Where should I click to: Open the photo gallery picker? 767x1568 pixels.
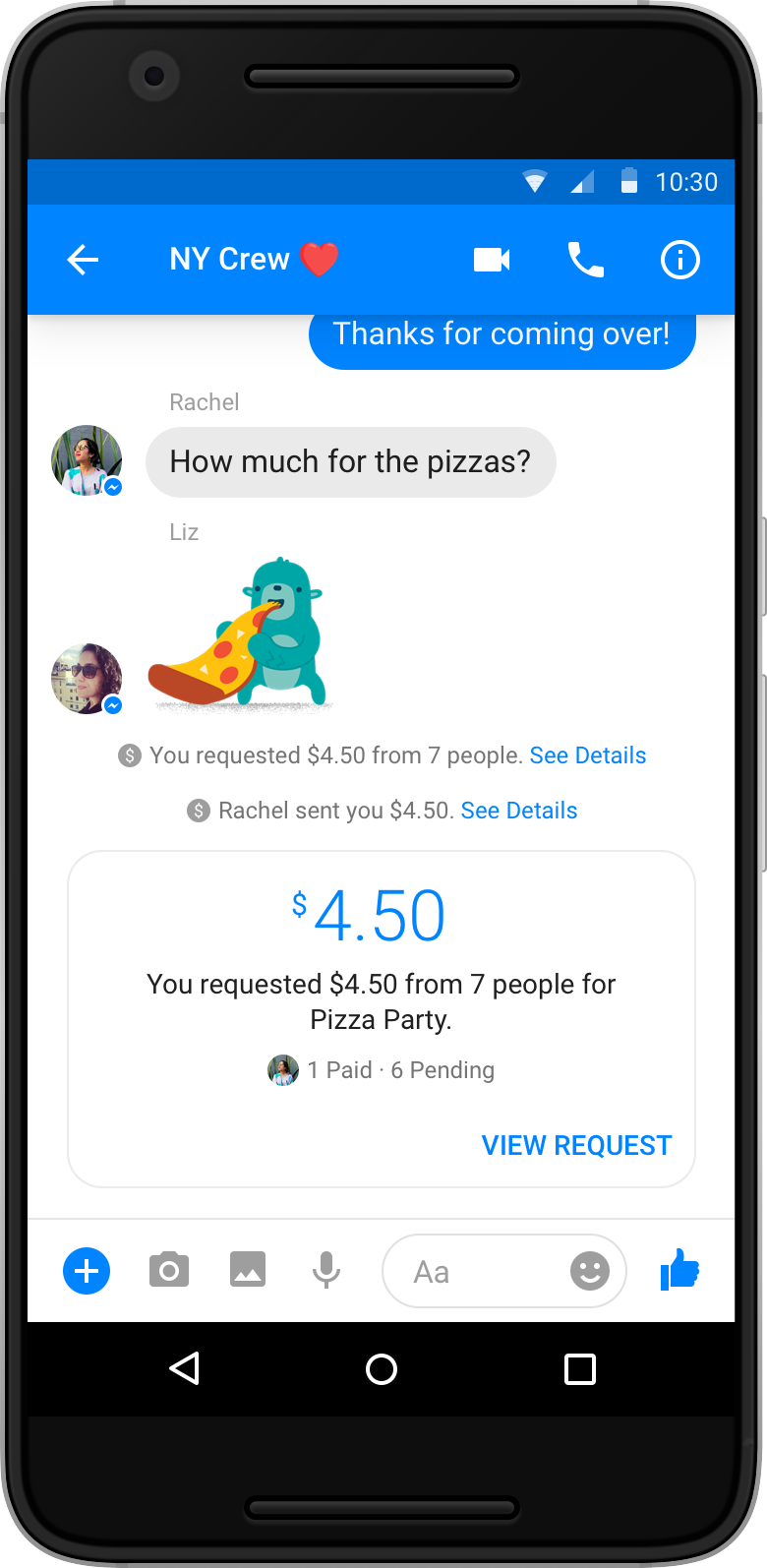click(x=248, y=1270)
